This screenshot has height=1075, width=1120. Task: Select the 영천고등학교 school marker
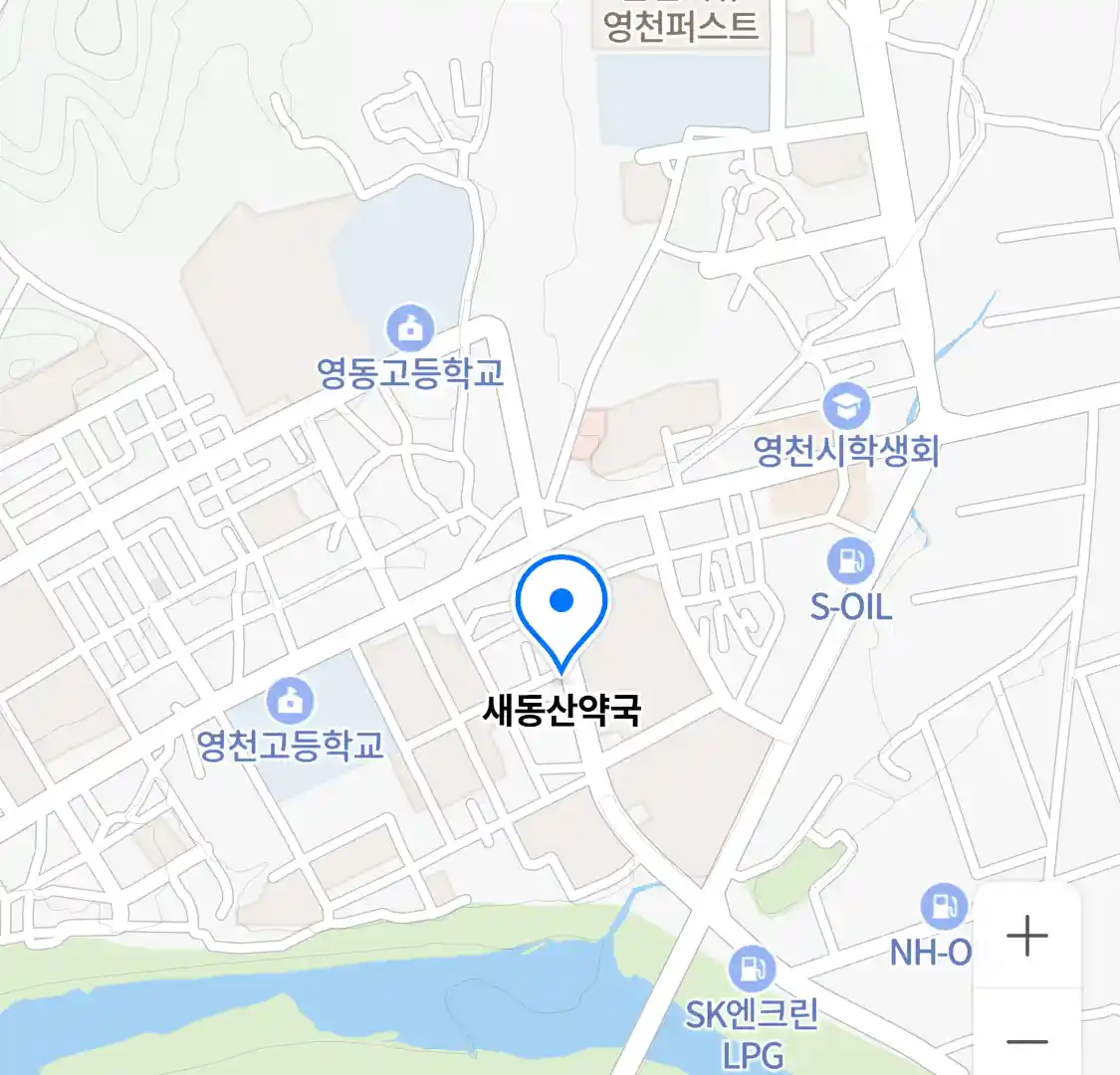[x=290, y=702]
